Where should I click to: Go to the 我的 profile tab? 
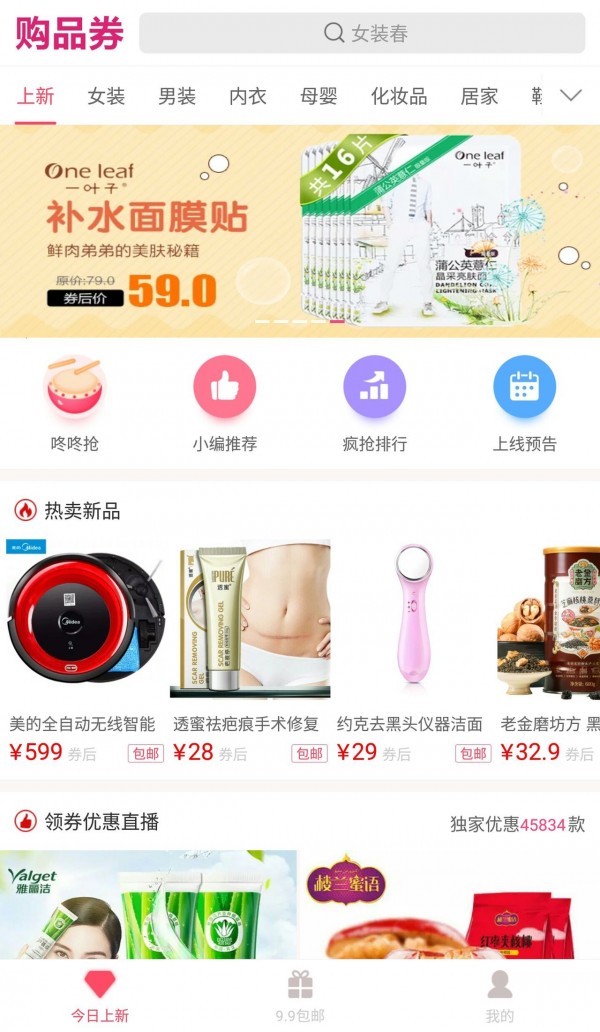point(500,995)
